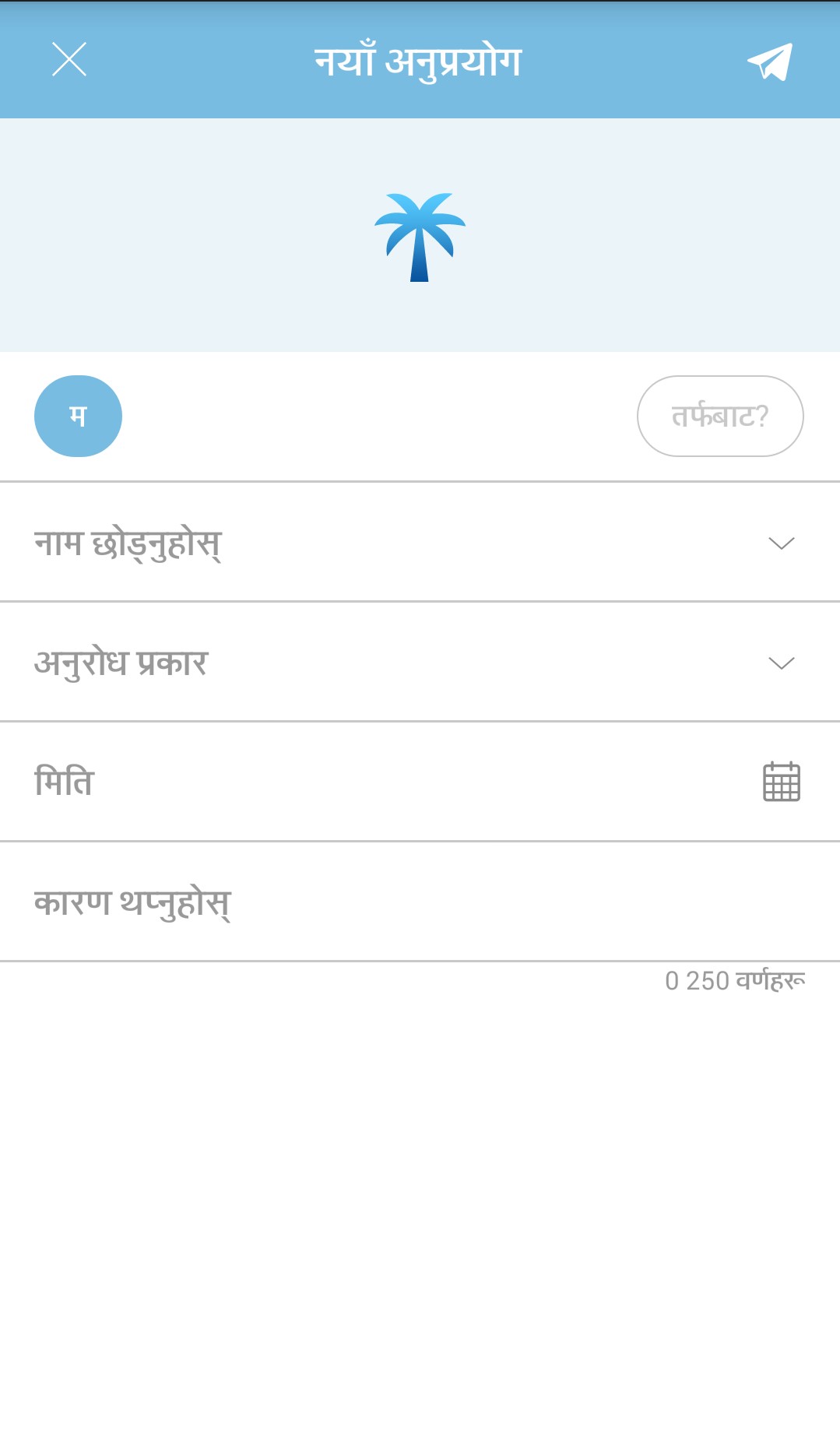
Task: Open the अनुरोध प्रकार dropdown
Action: point(420,663)
